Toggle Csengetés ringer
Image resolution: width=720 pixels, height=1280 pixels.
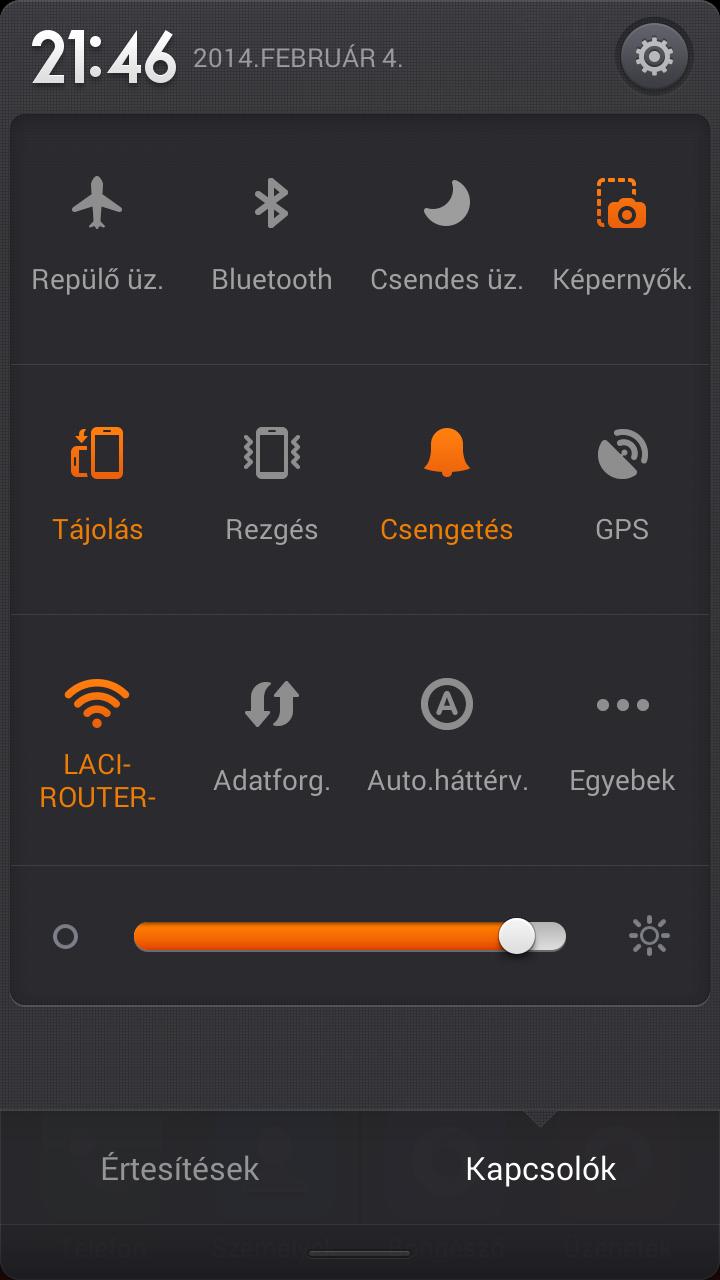point(447,488)
